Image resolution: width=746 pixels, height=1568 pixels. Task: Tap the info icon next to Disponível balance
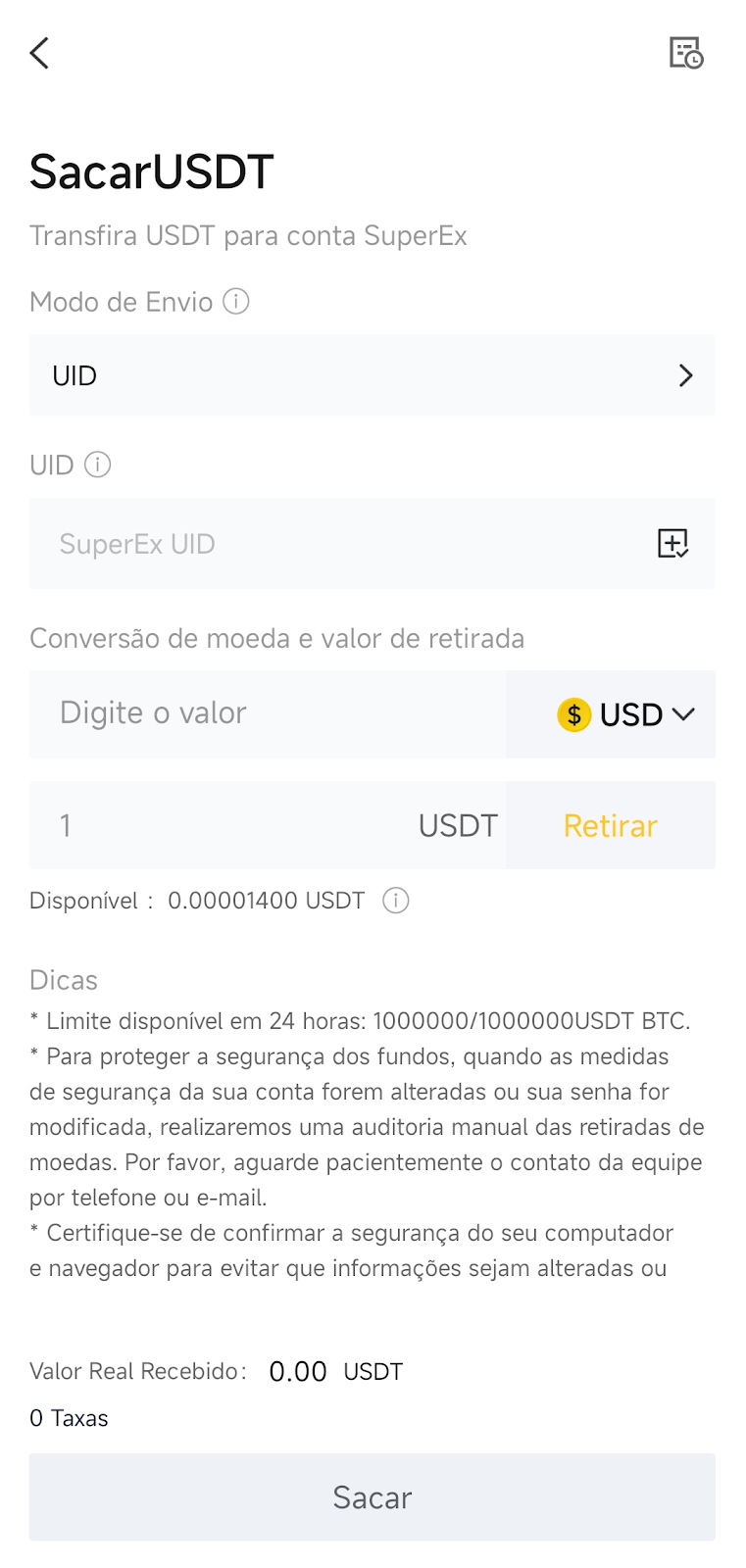(x=395, y=900)
